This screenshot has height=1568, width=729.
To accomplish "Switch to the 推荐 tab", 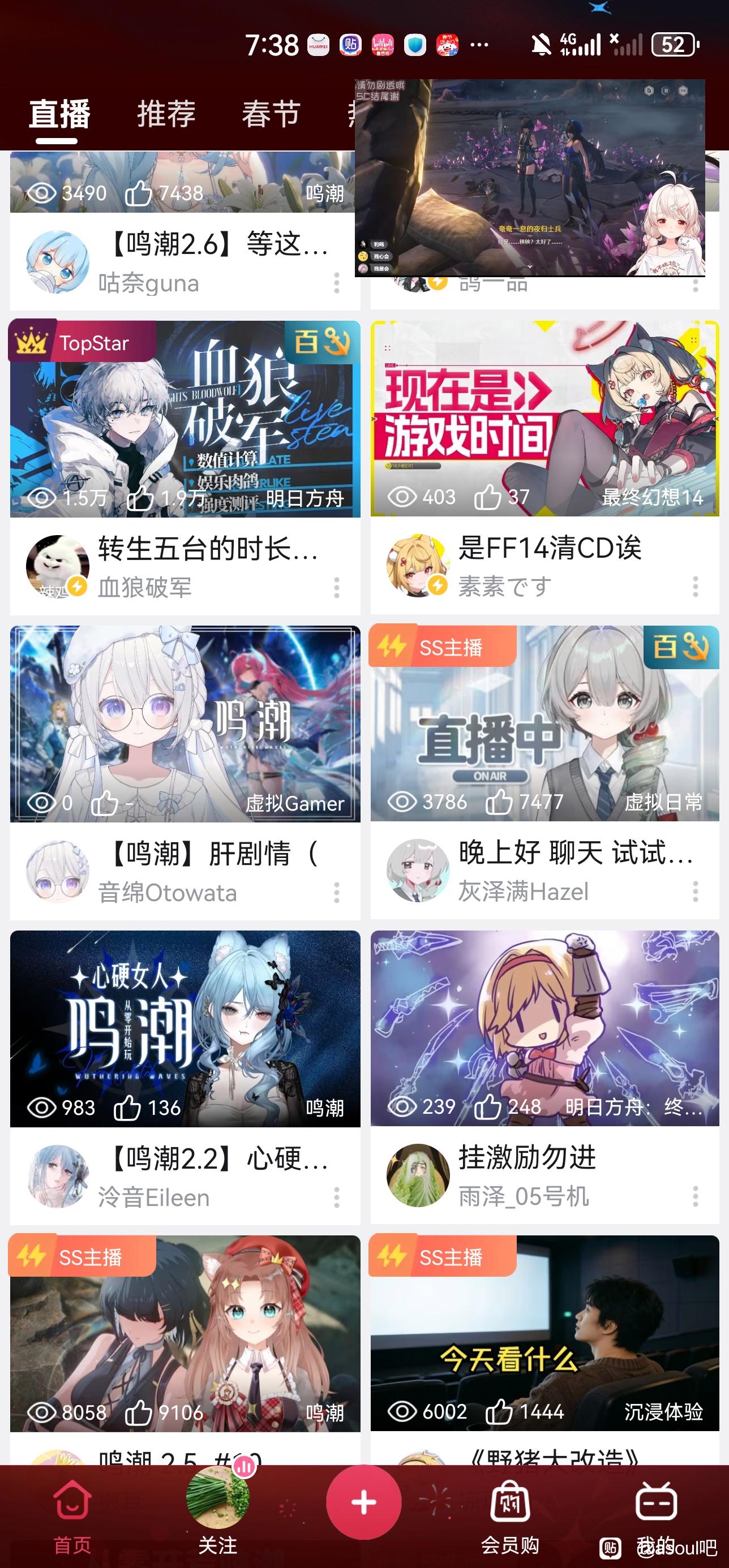I will tap(166, 114).
